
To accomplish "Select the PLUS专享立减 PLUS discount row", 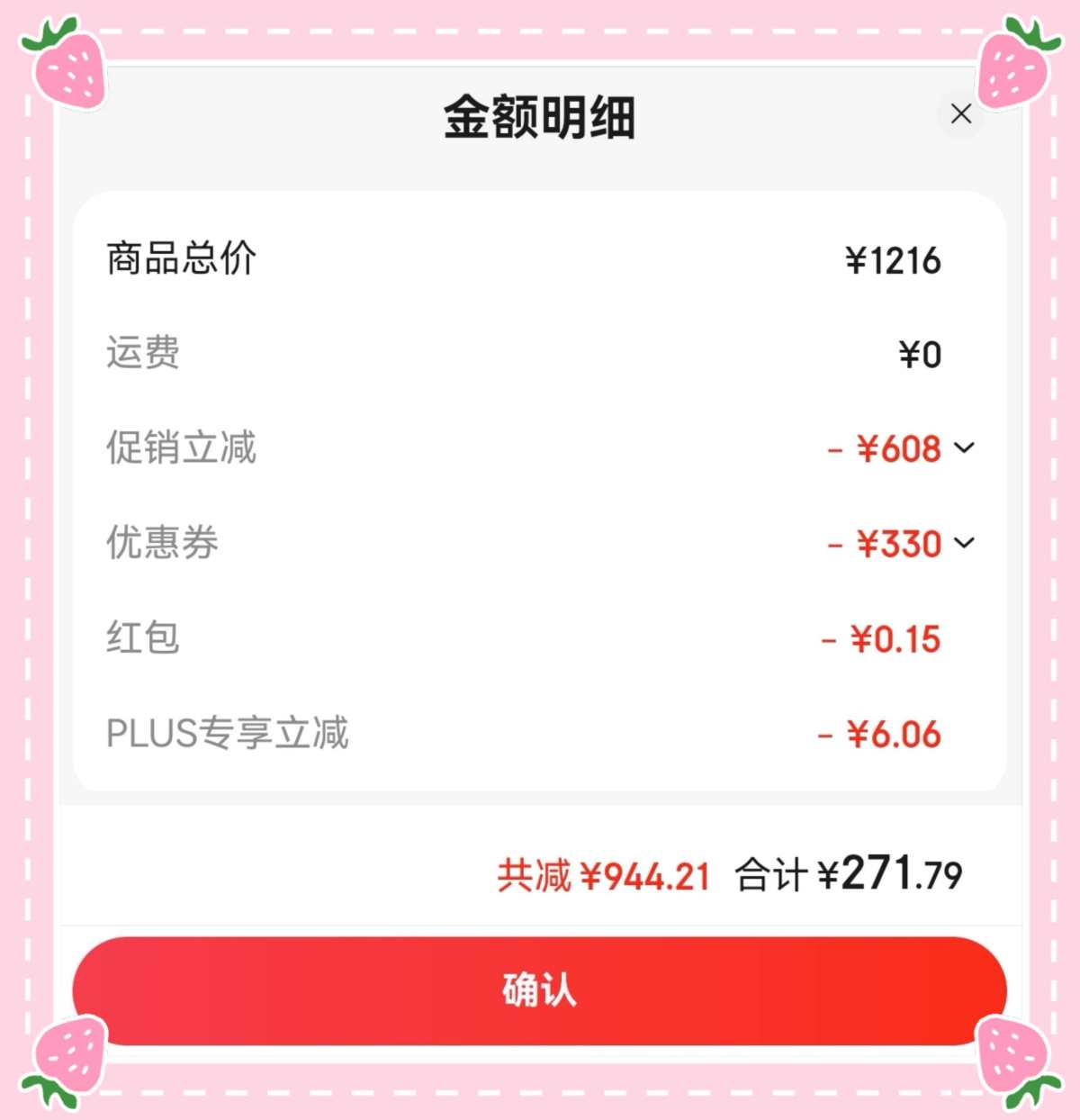I will (225, 734).
